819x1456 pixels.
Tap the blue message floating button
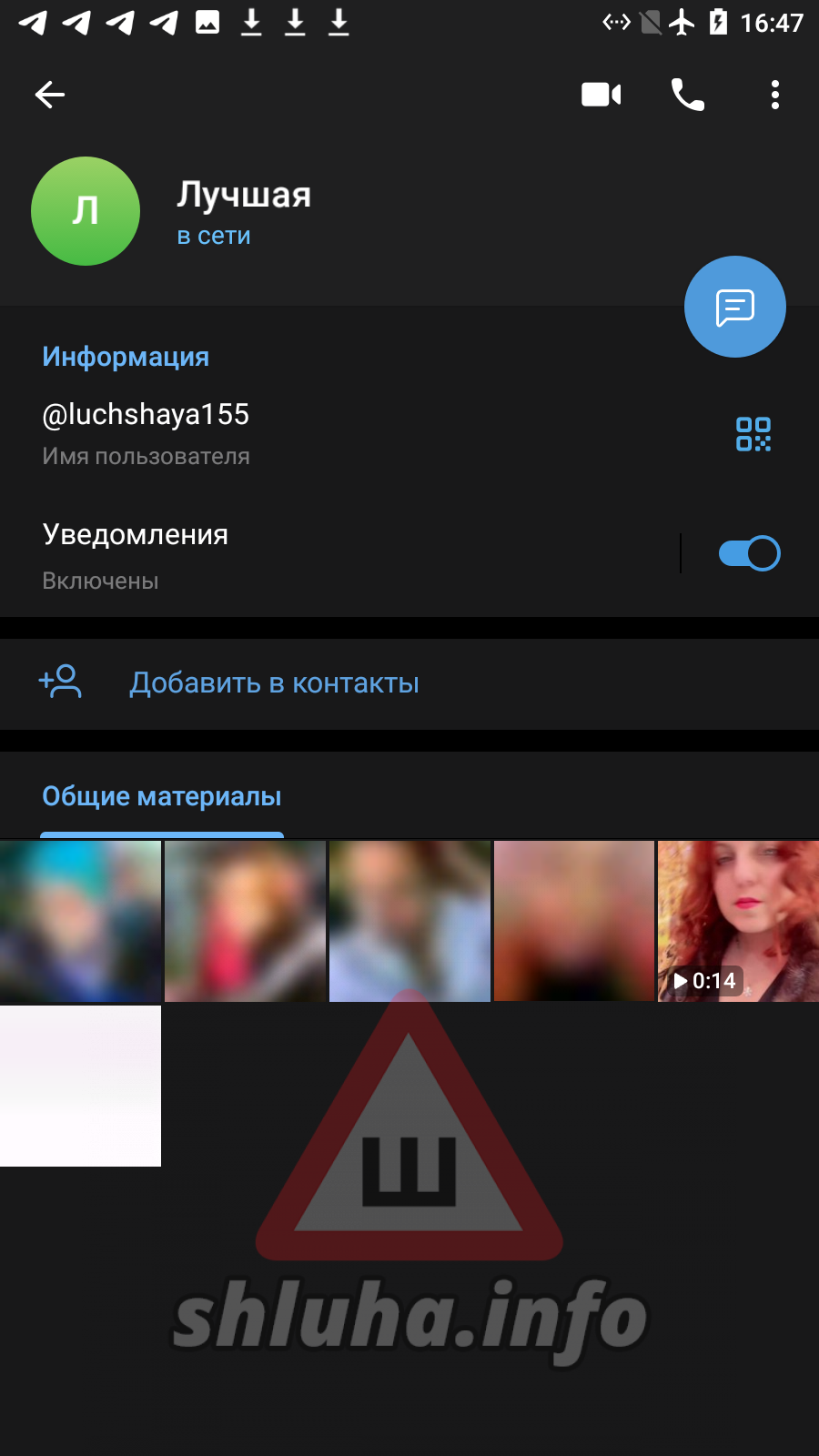click(734, 307)
